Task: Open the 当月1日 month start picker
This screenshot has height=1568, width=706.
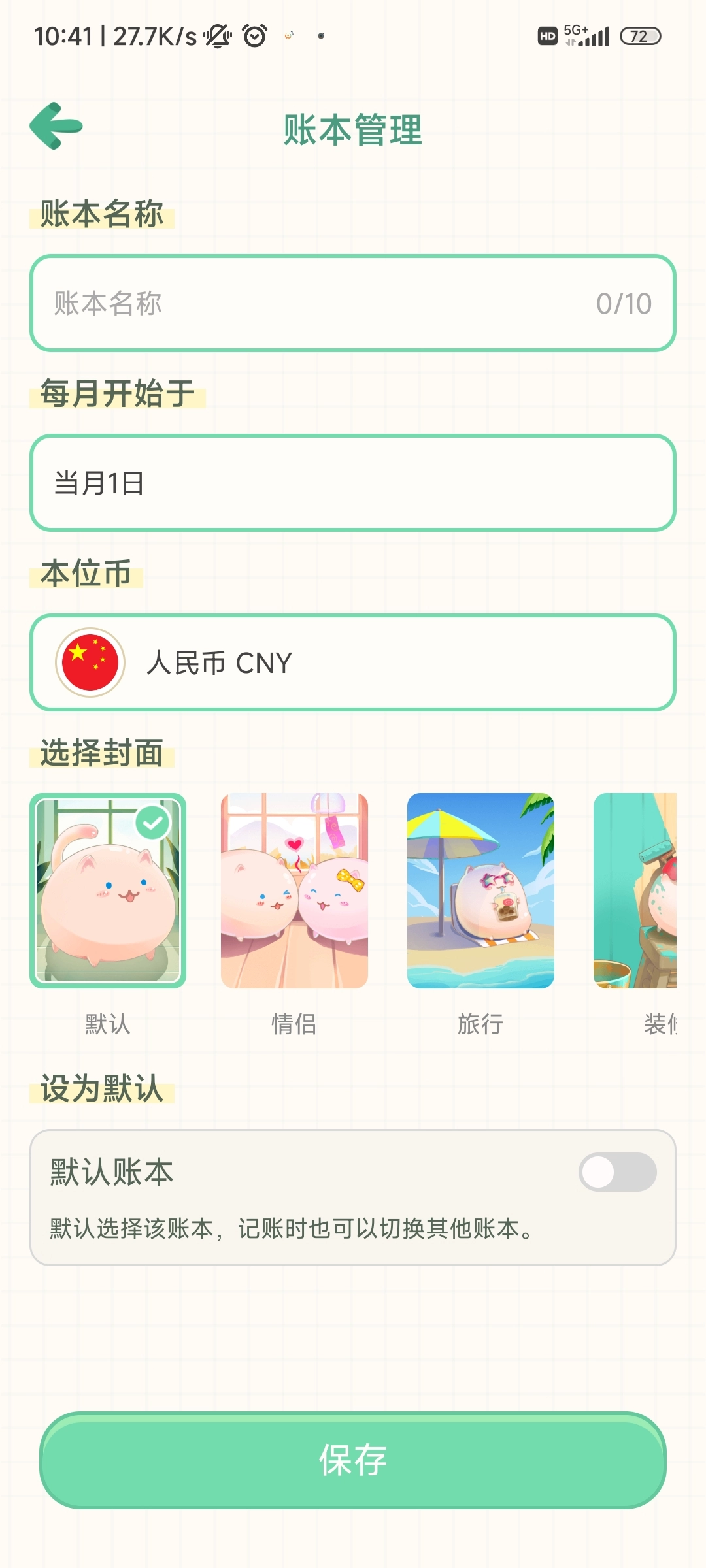Action: click(x=353, y=483)
